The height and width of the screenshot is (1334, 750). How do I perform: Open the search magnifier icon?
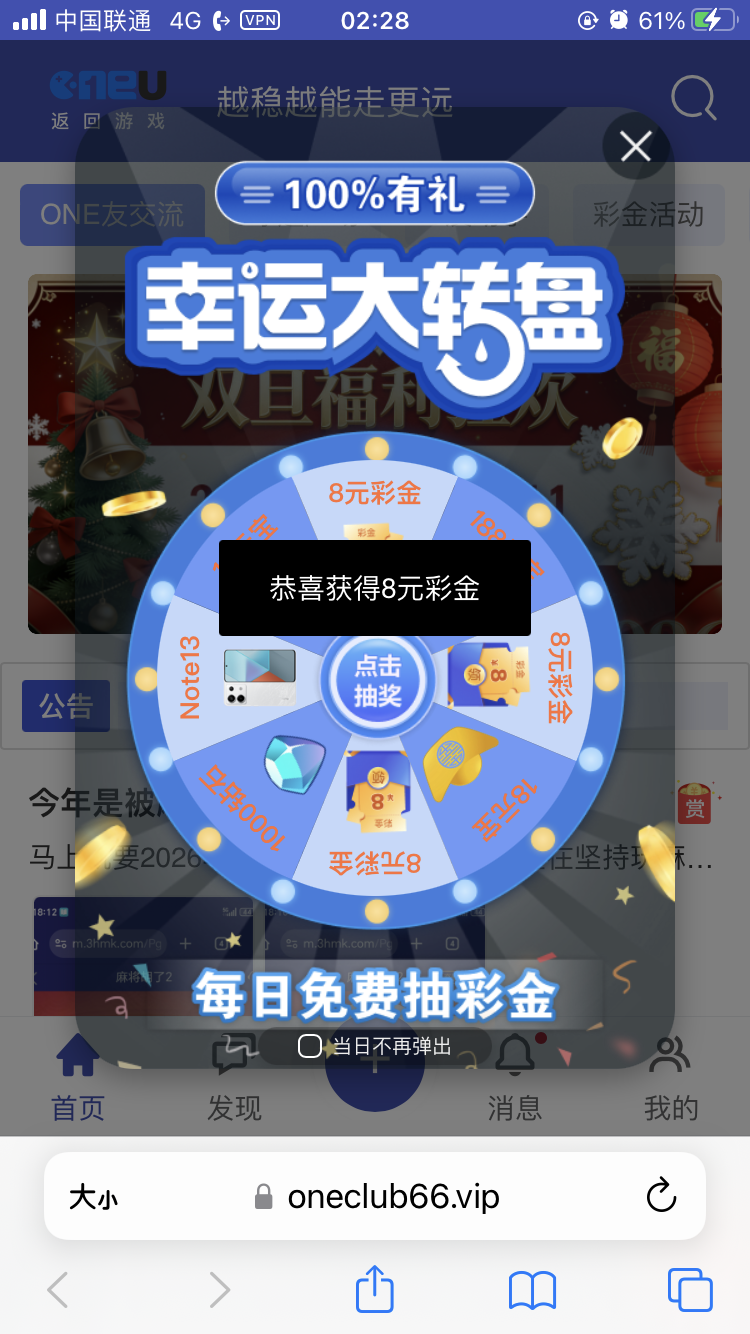tap(692, 99)
